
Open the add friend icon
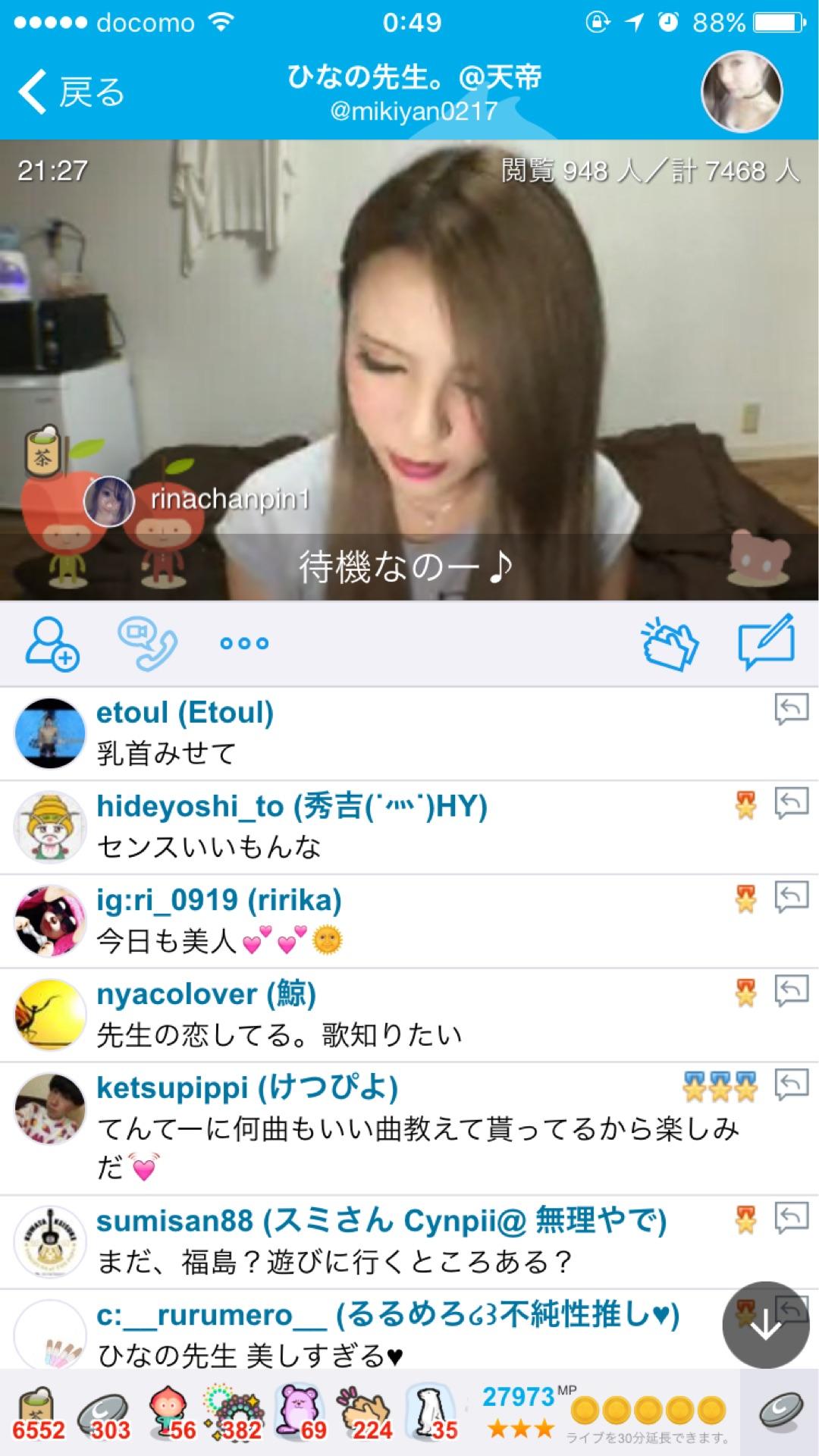click(52, 644)
